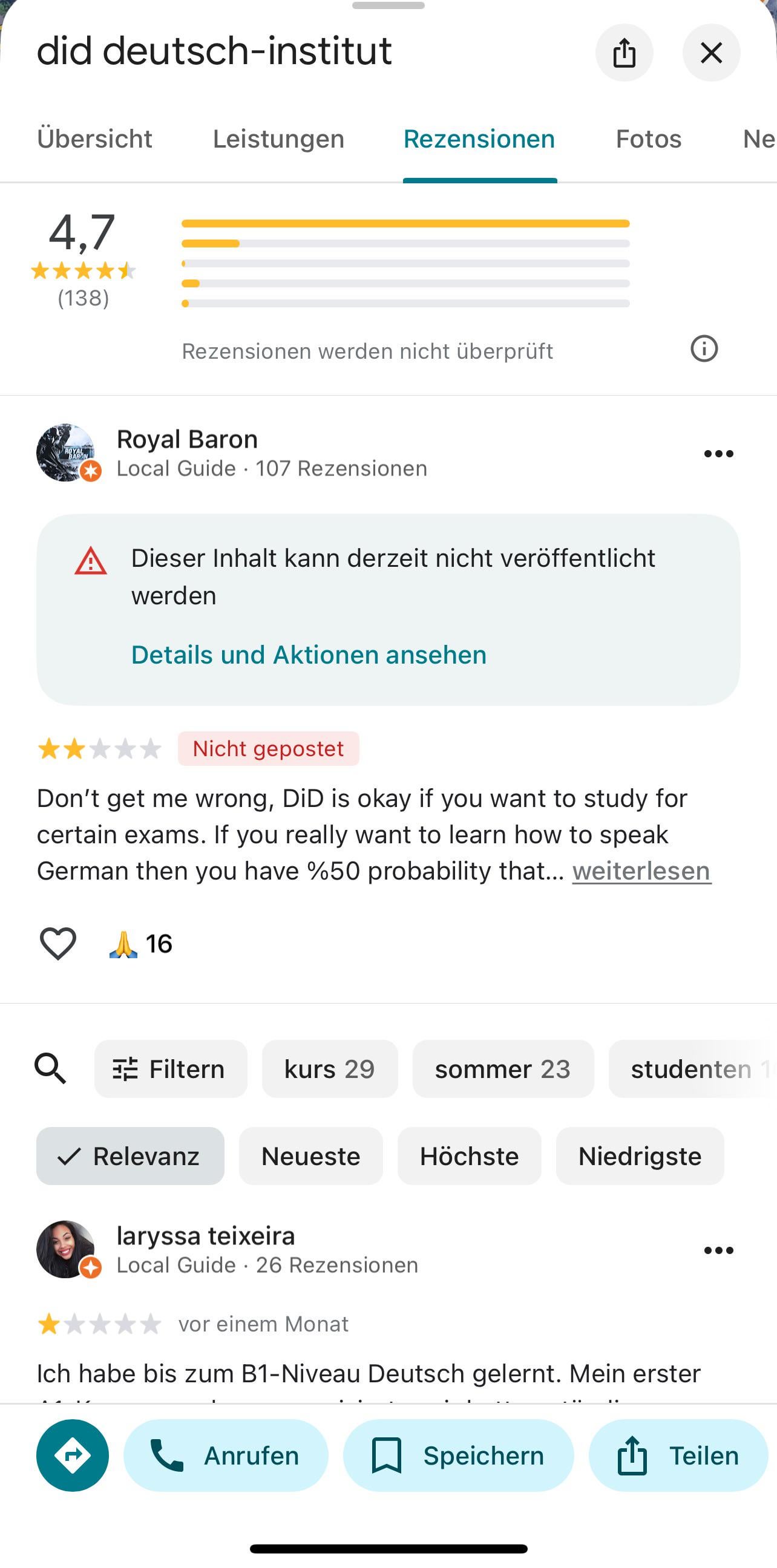Sort reviews by Neueste
Image resolution: width=777 pixels, height=1568 pixels.
click(x=310, y=1156)
